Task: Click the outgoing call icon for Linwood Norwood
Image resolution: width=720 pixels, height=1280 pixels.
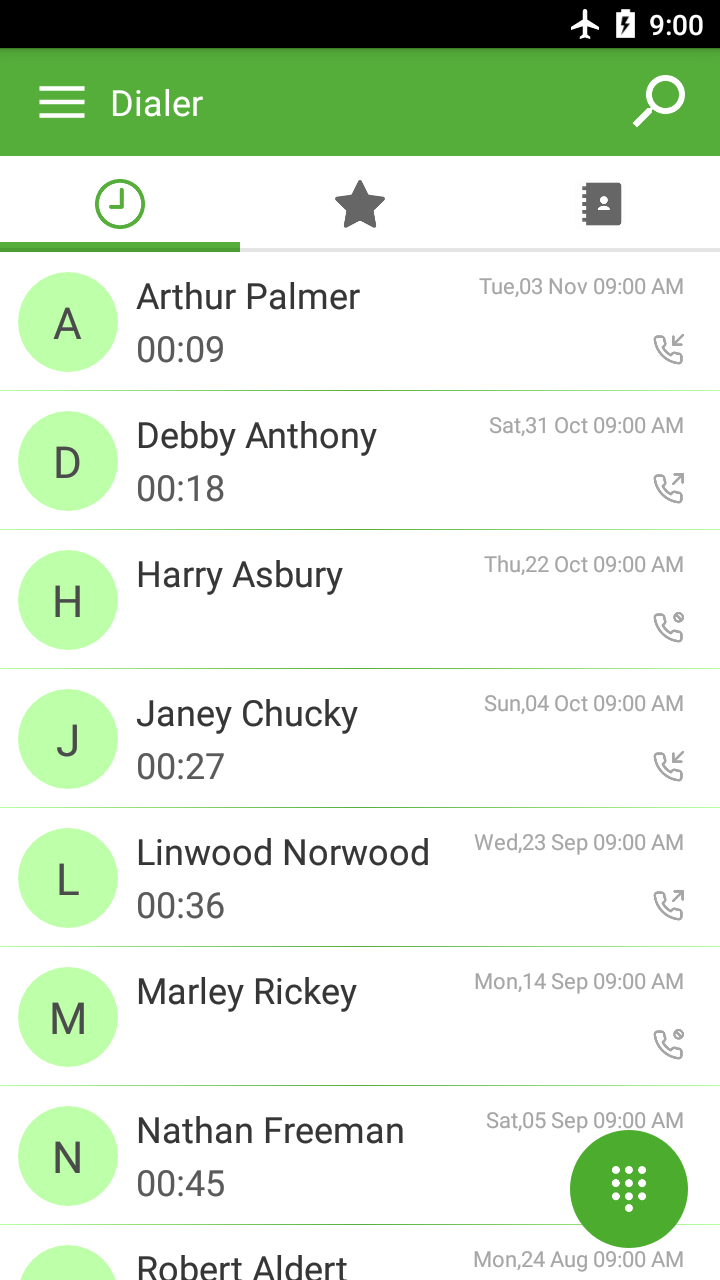Action: (668, 904)
